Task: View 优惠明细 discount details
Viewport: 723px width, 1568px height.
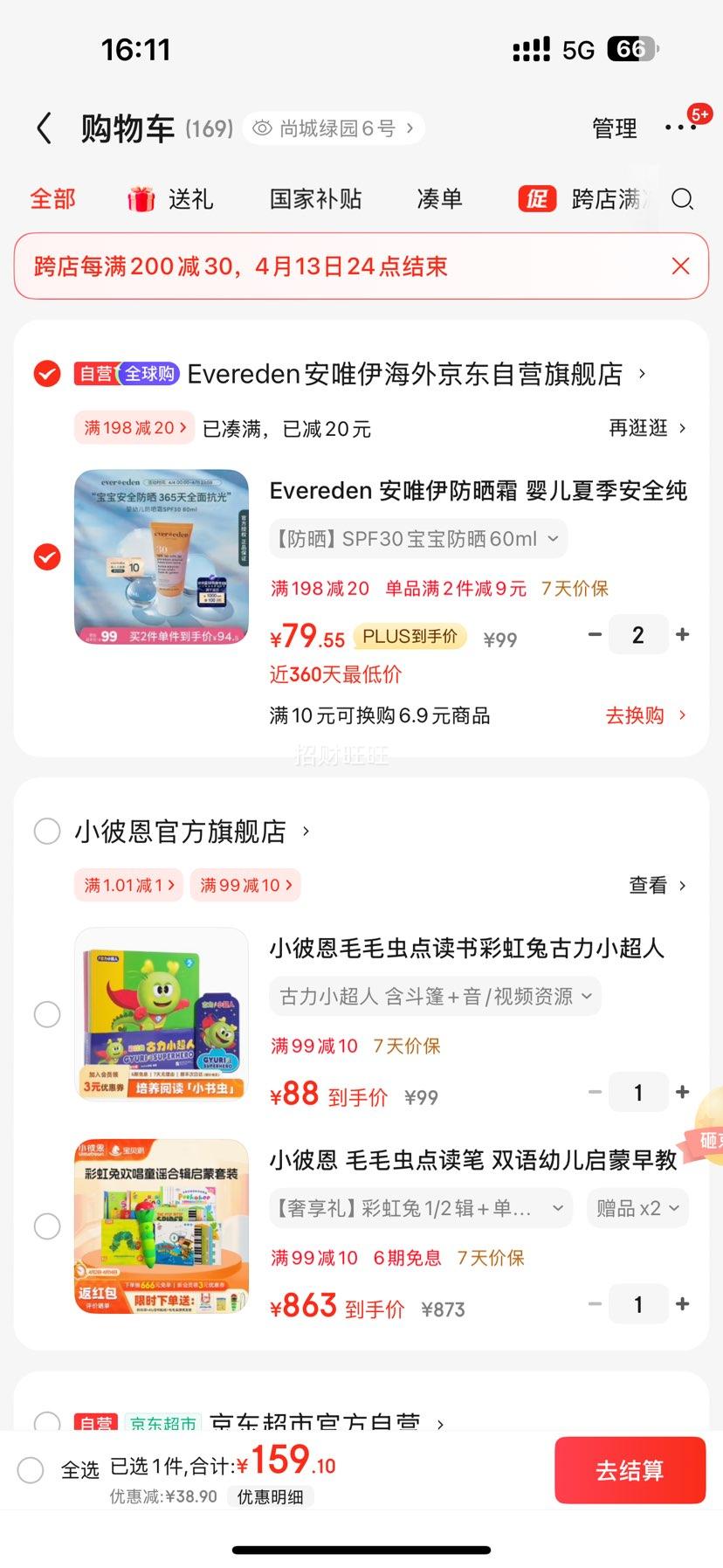Action: tap(271, 1496)
